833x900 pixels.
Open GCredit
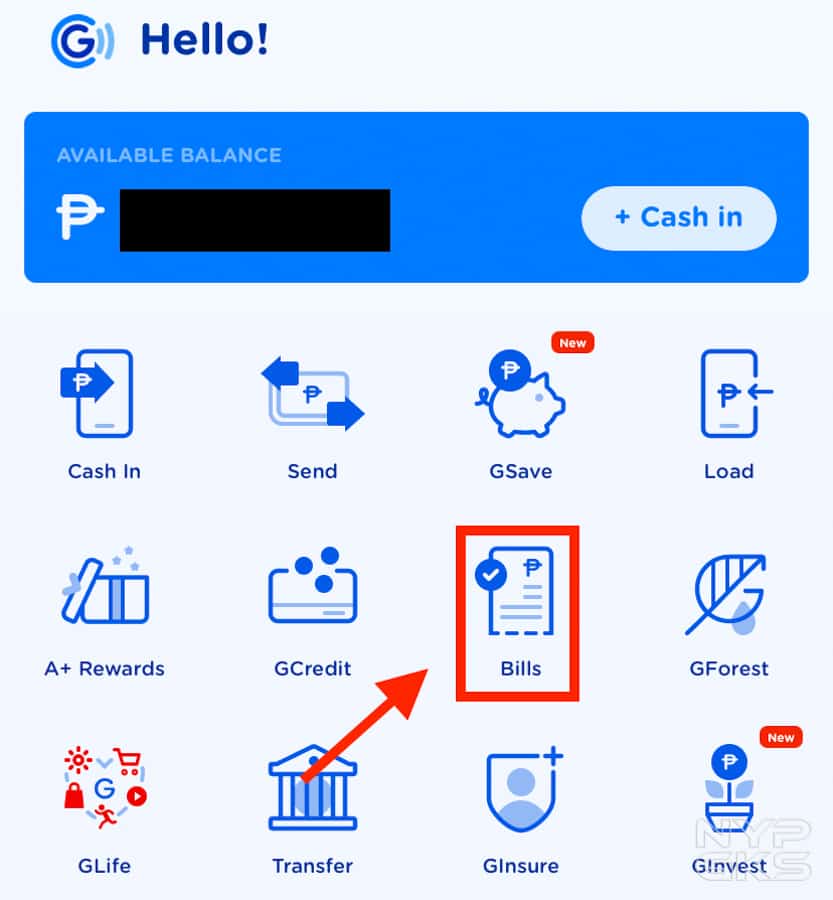[x=312, y=607]
